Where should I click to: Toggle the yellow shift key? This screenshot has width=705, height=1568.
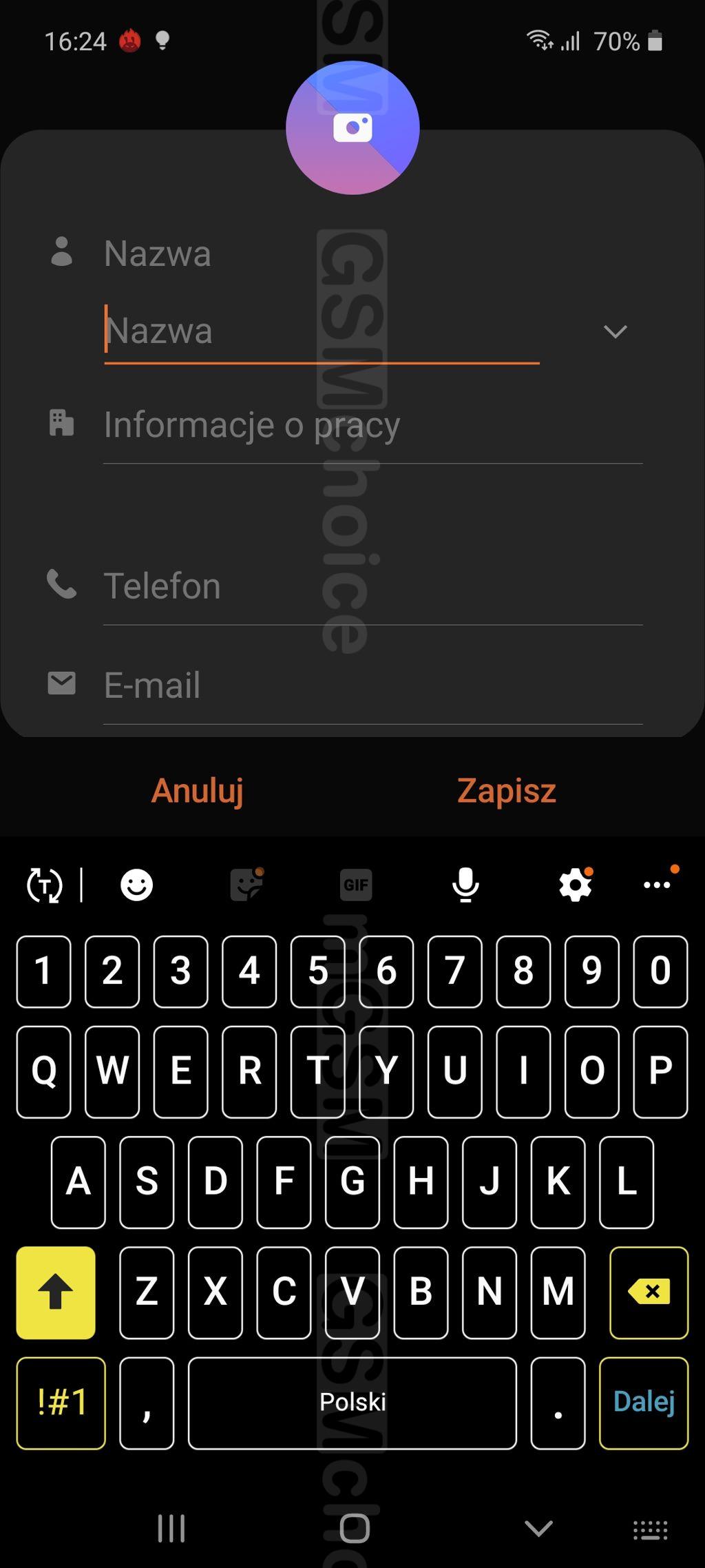56,1292
